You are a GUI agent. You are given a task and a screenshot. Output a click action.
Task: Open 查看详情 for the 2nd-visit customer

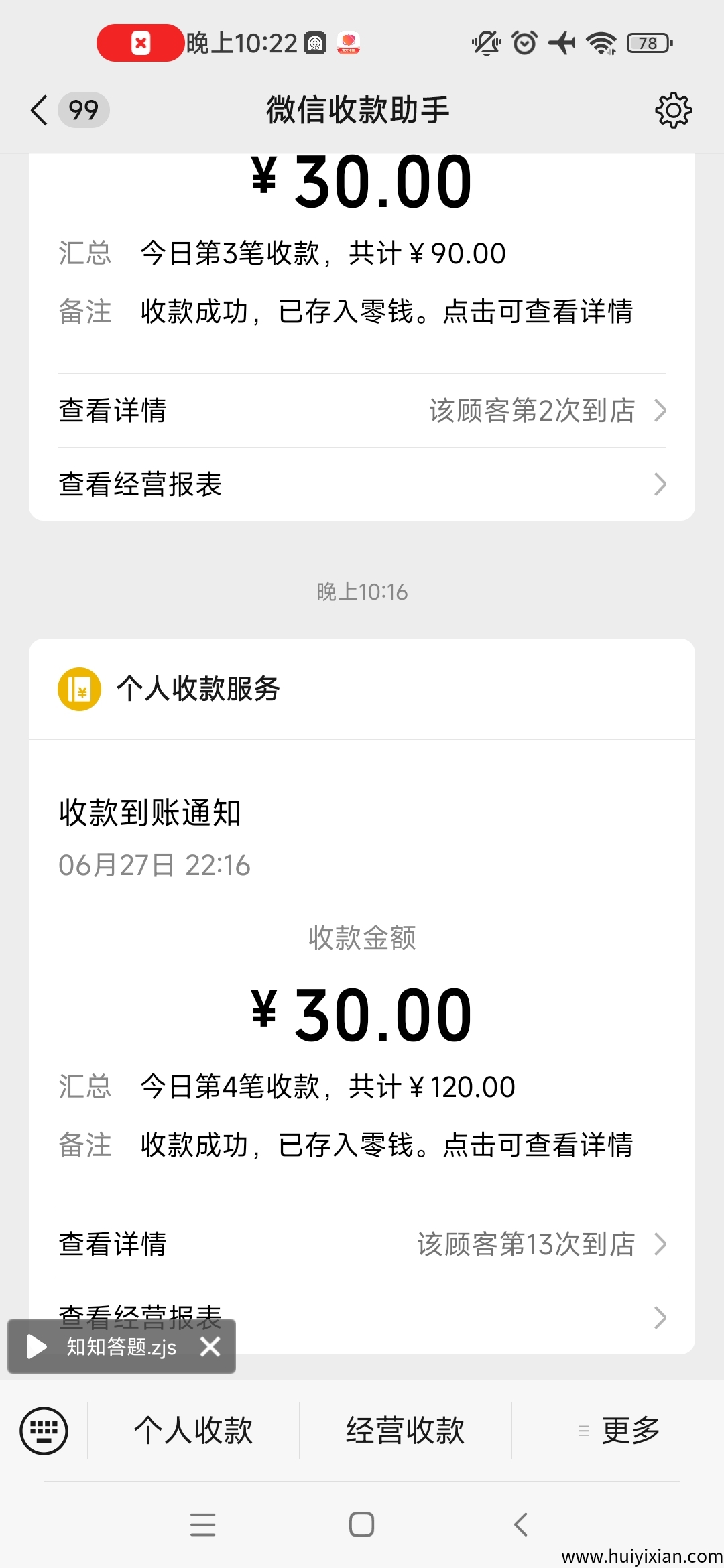pos(362,411)
